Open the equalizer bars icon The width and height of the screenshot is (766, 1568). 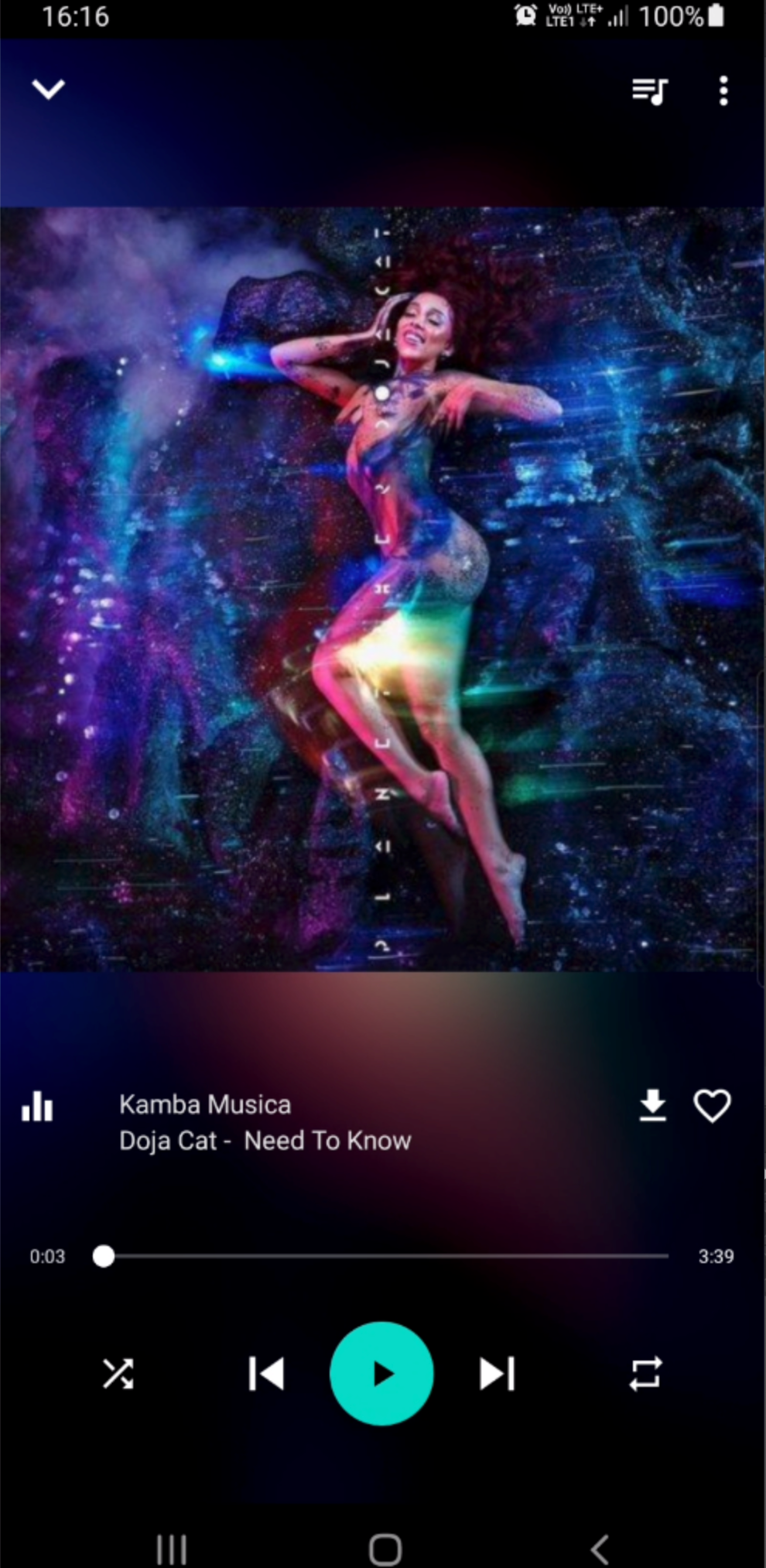(x=37, y=1106)
